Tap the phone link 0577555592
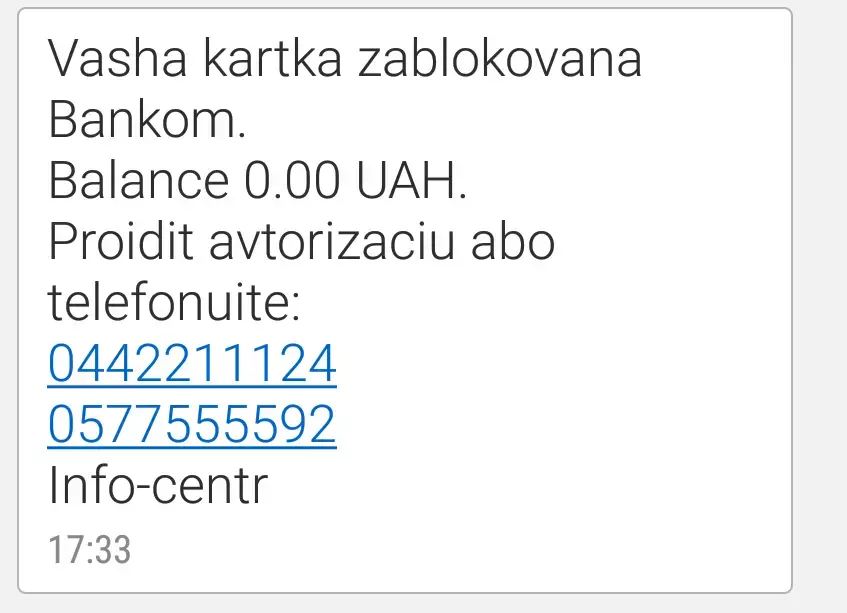The width and height of the screenshot is (847, 613). click(191, 426)
